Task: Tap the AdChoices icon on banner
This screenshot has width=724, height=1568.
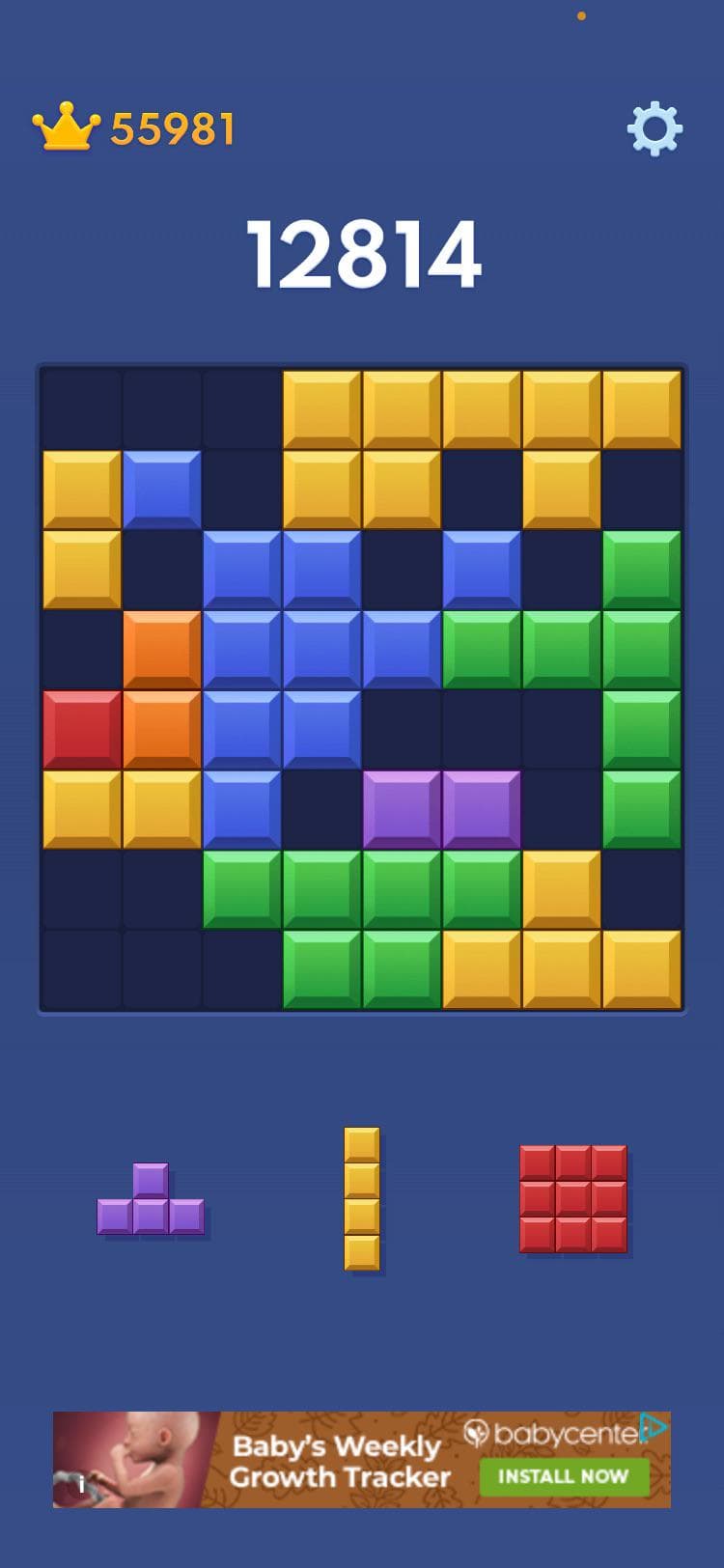Action: click(x=654, y=1427)
